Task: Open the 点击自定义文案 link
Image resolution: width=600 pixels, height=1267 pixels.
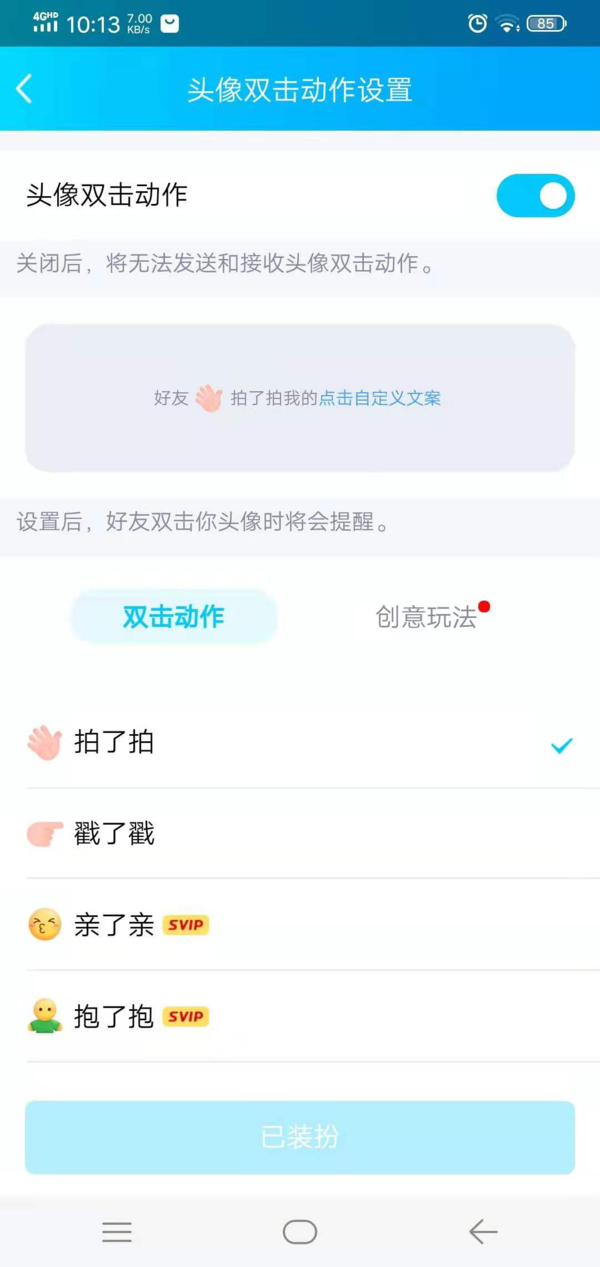Action: coord(380,398)
